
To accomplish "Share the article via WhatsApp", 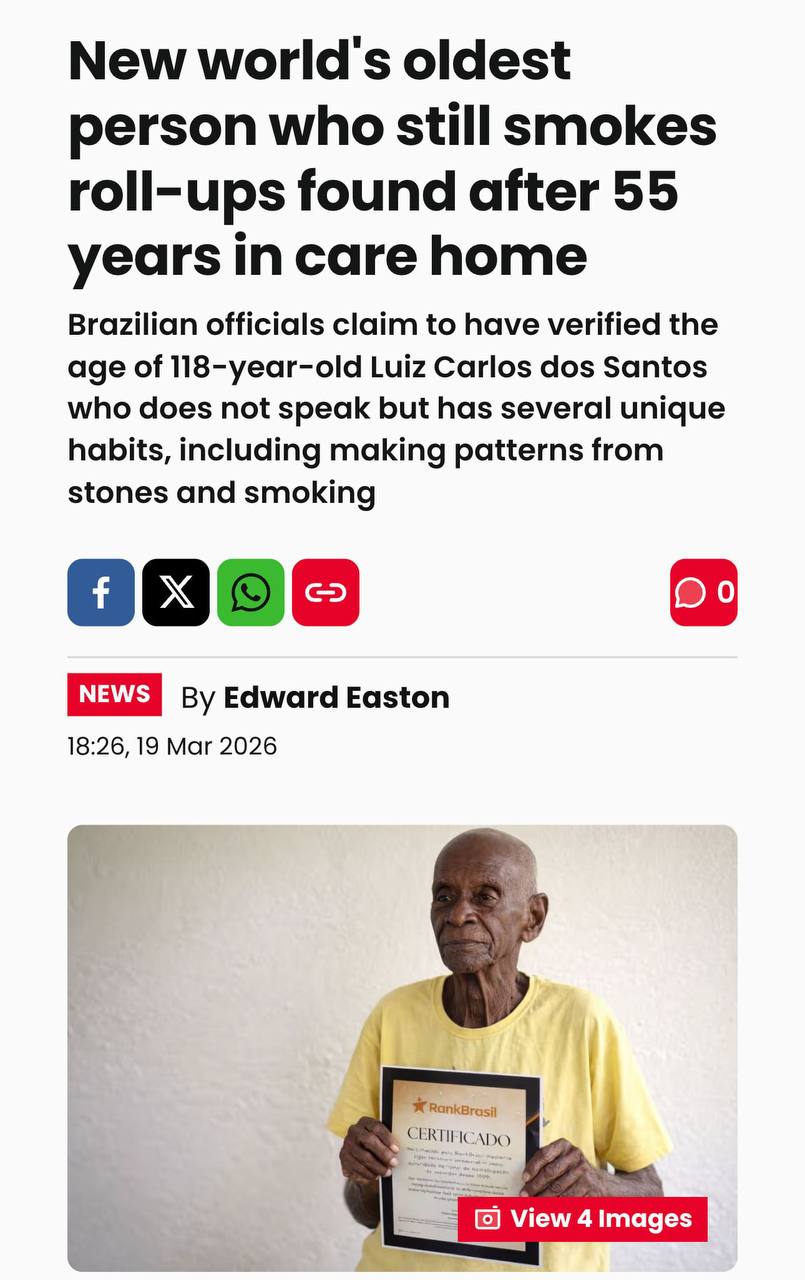I will [251, 593].
